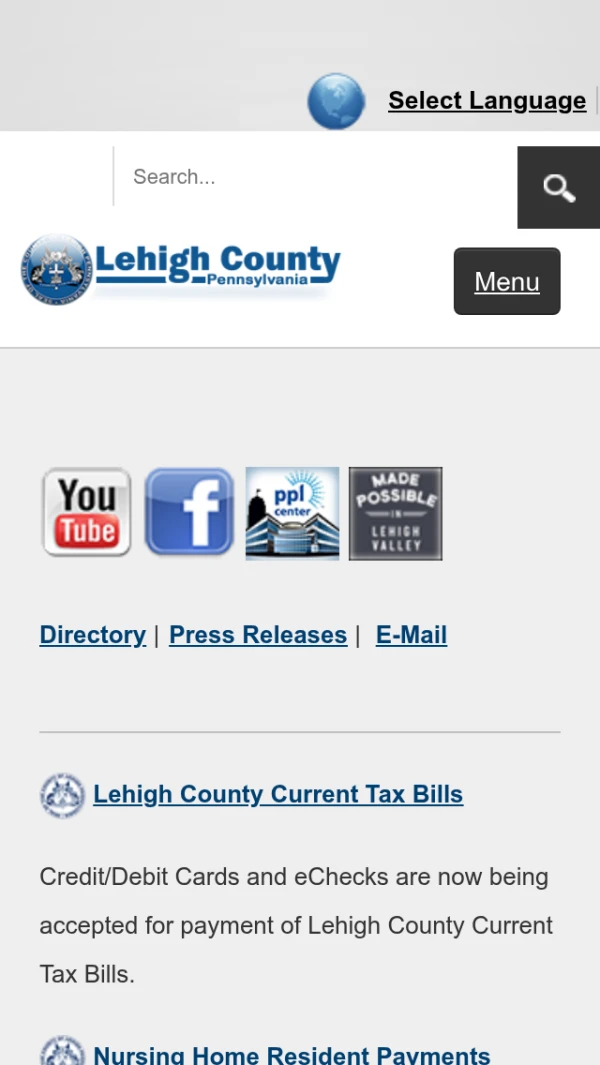Open Lehigh County Current Tax Bills
Viewport: 600px width, 1065px height.
coord(278,794)
